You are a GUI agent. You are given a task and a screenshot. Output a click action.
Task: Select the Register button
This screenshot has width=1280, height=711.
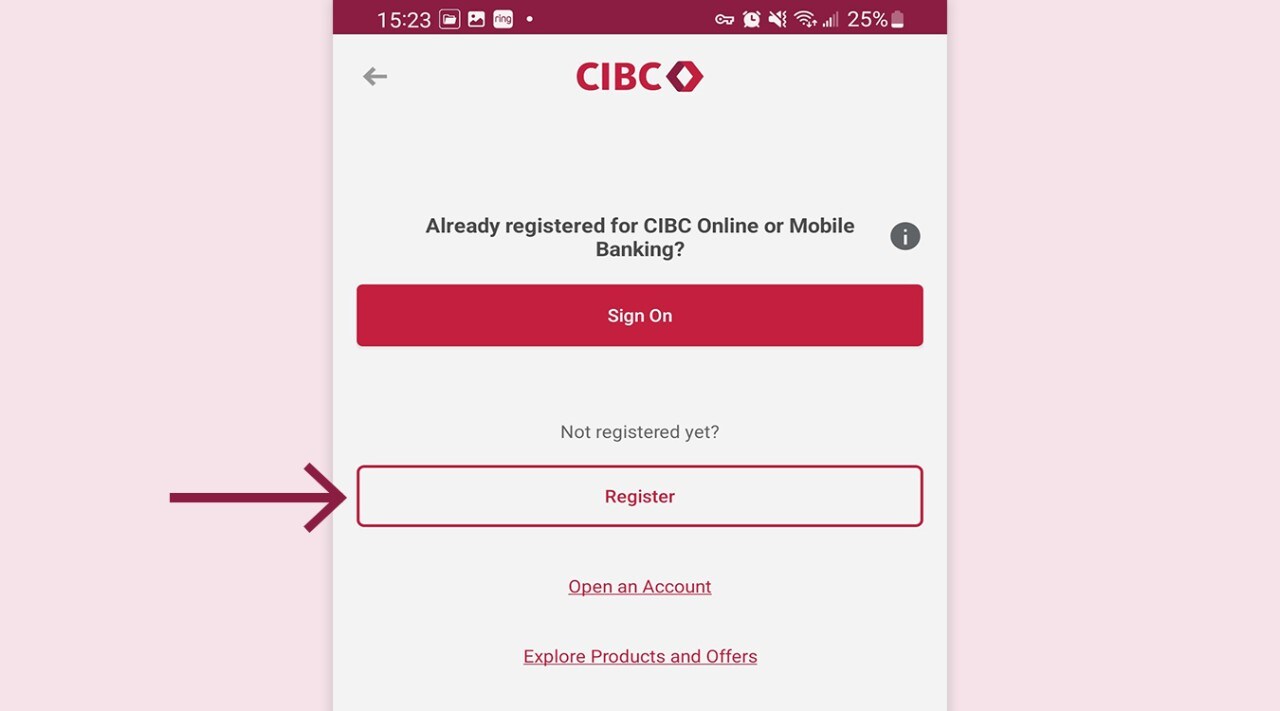coord(640,497)
